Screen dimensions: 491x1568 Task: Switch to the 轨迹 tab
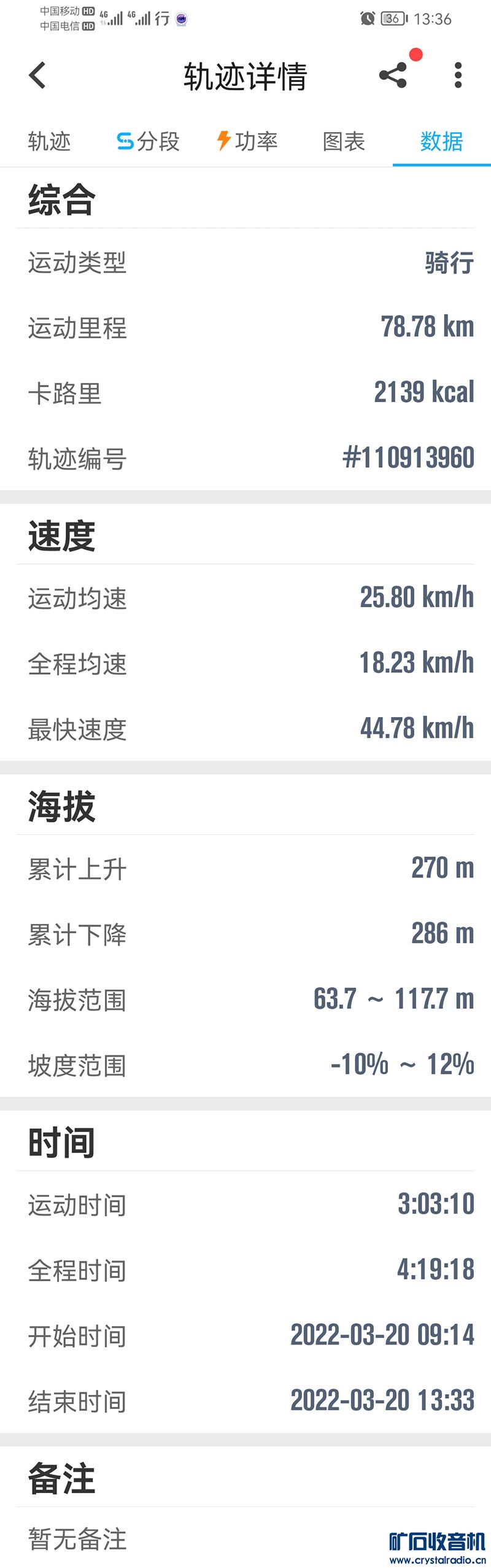(49, 142)
